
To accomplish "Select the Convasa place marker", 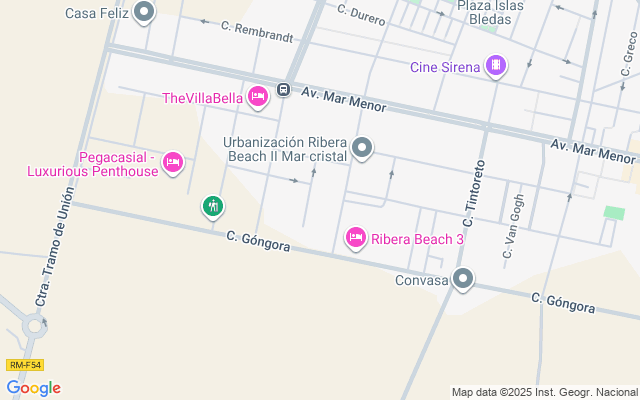I will [463, 280].
